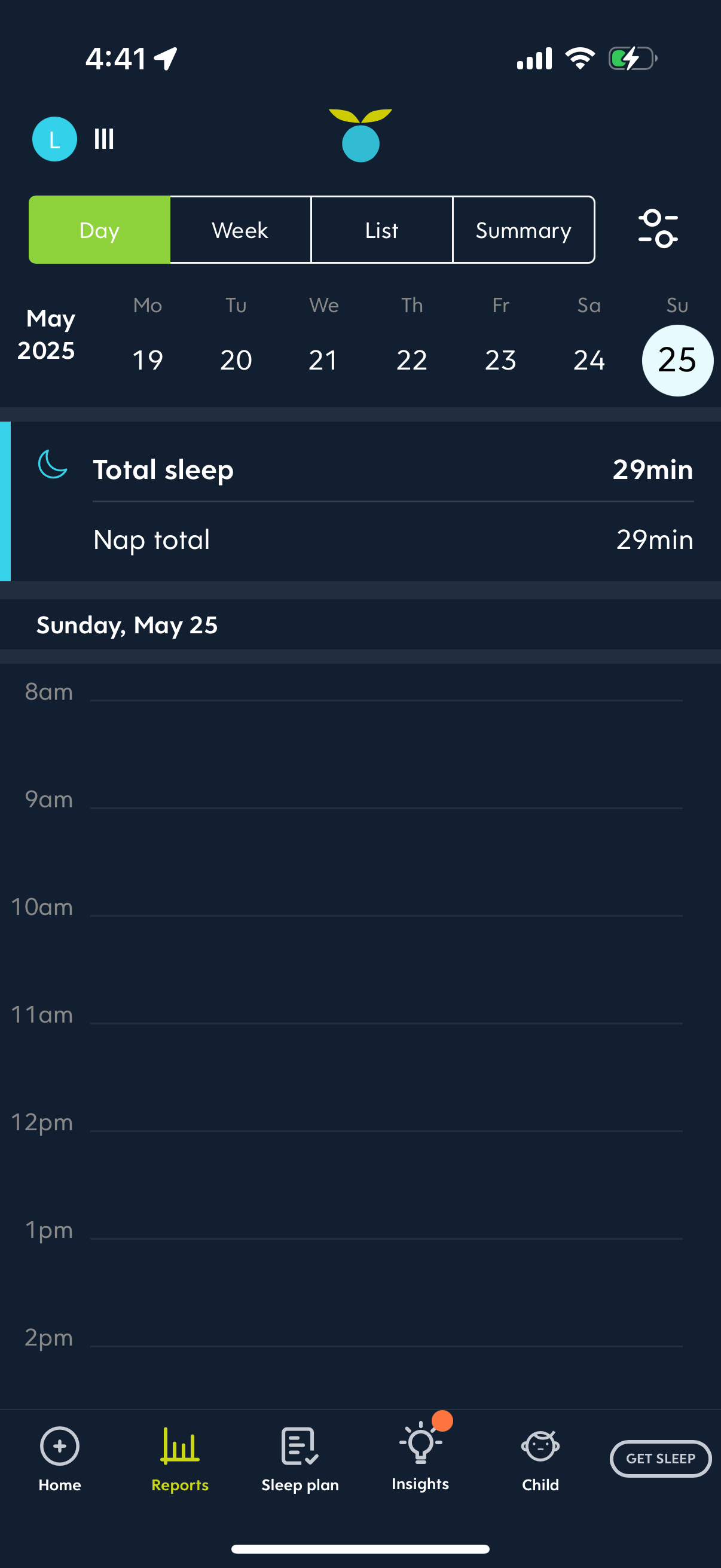The height and width of the screenshot is (1568, 721).
Task: Select the moon icon beside Total sleep
Action: click(x=52, y=466)
